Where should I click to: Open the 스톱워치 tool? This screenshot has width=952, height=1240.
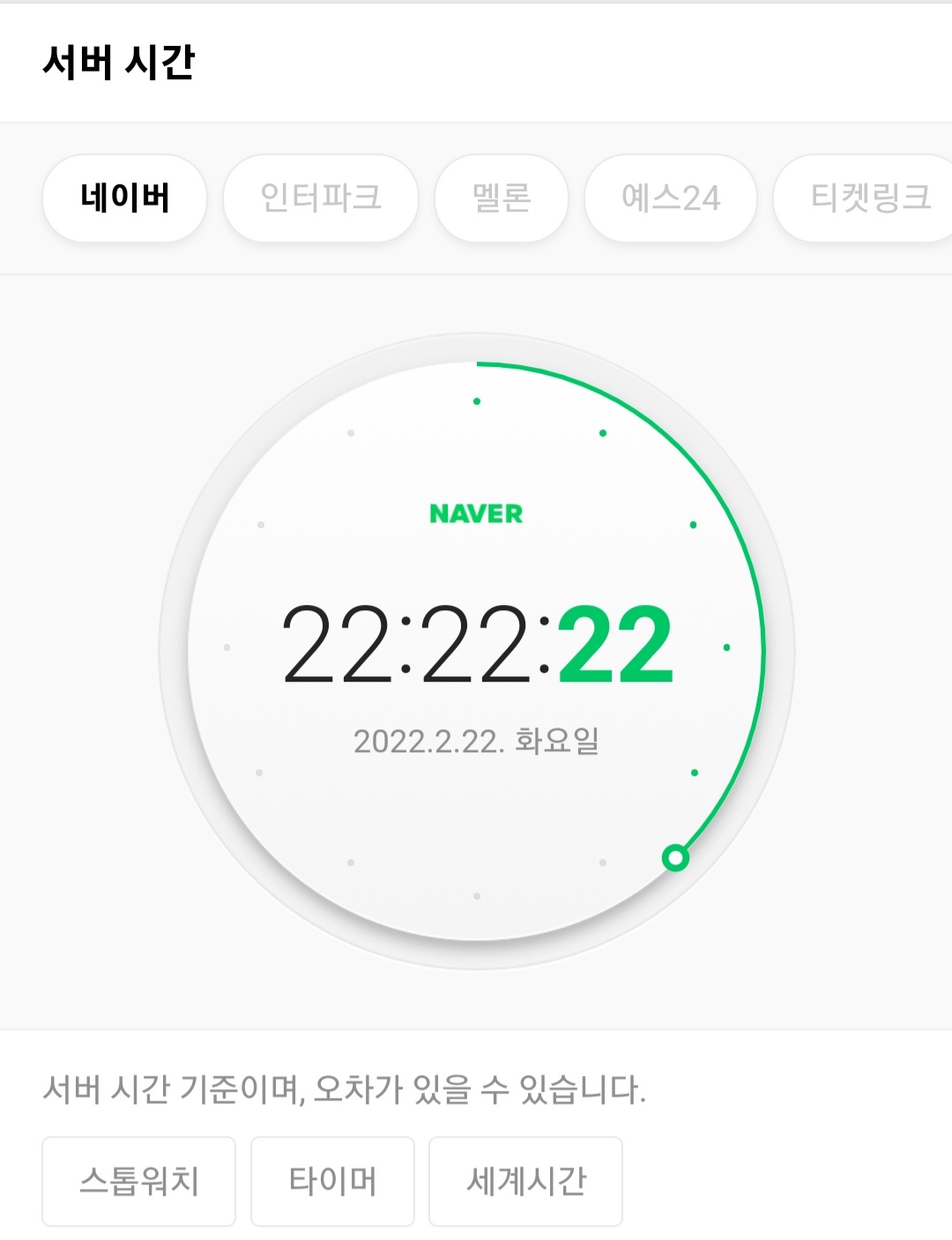pos(138,1181)
